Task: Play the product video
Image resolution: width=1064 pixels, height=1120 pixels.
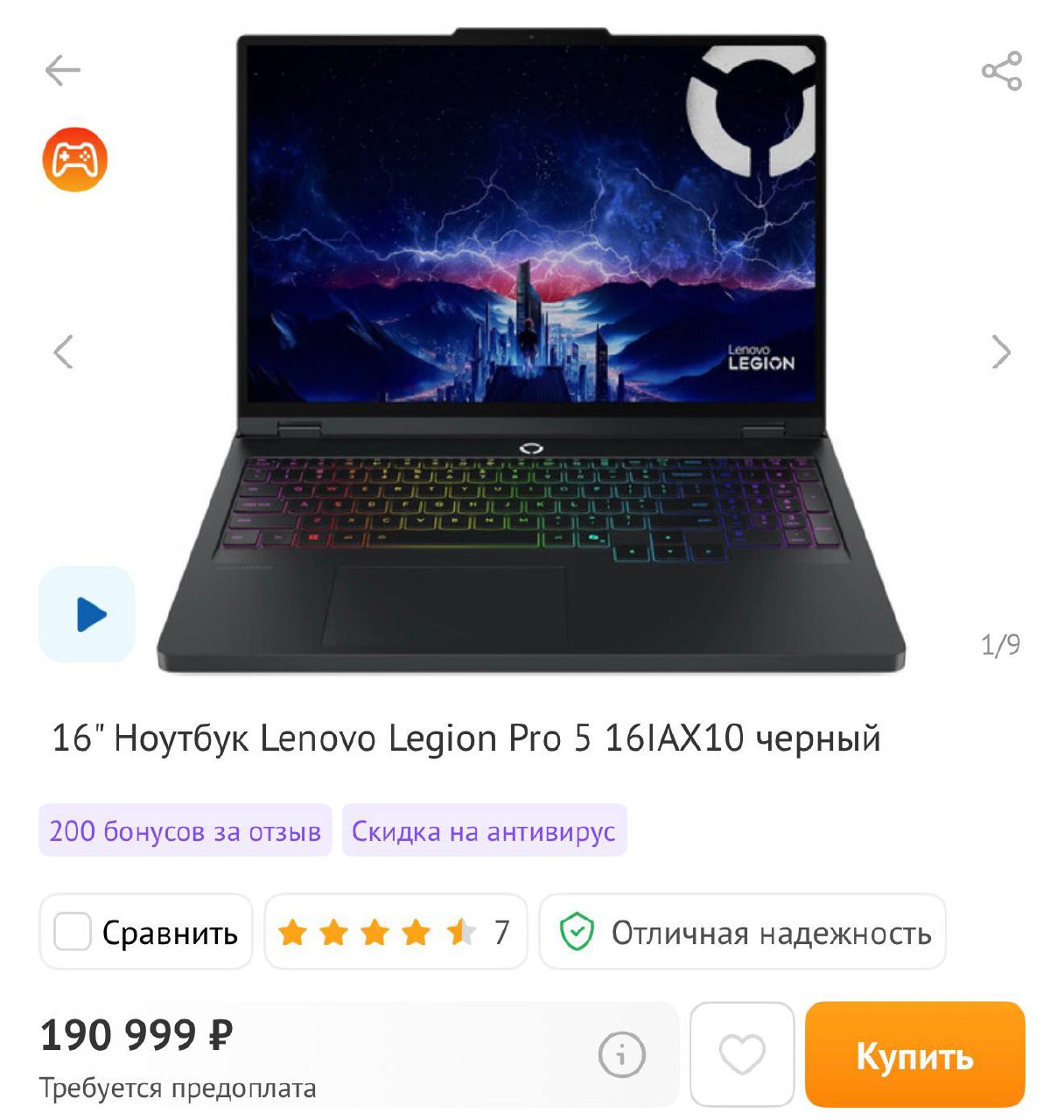Action: coord(87,614)
